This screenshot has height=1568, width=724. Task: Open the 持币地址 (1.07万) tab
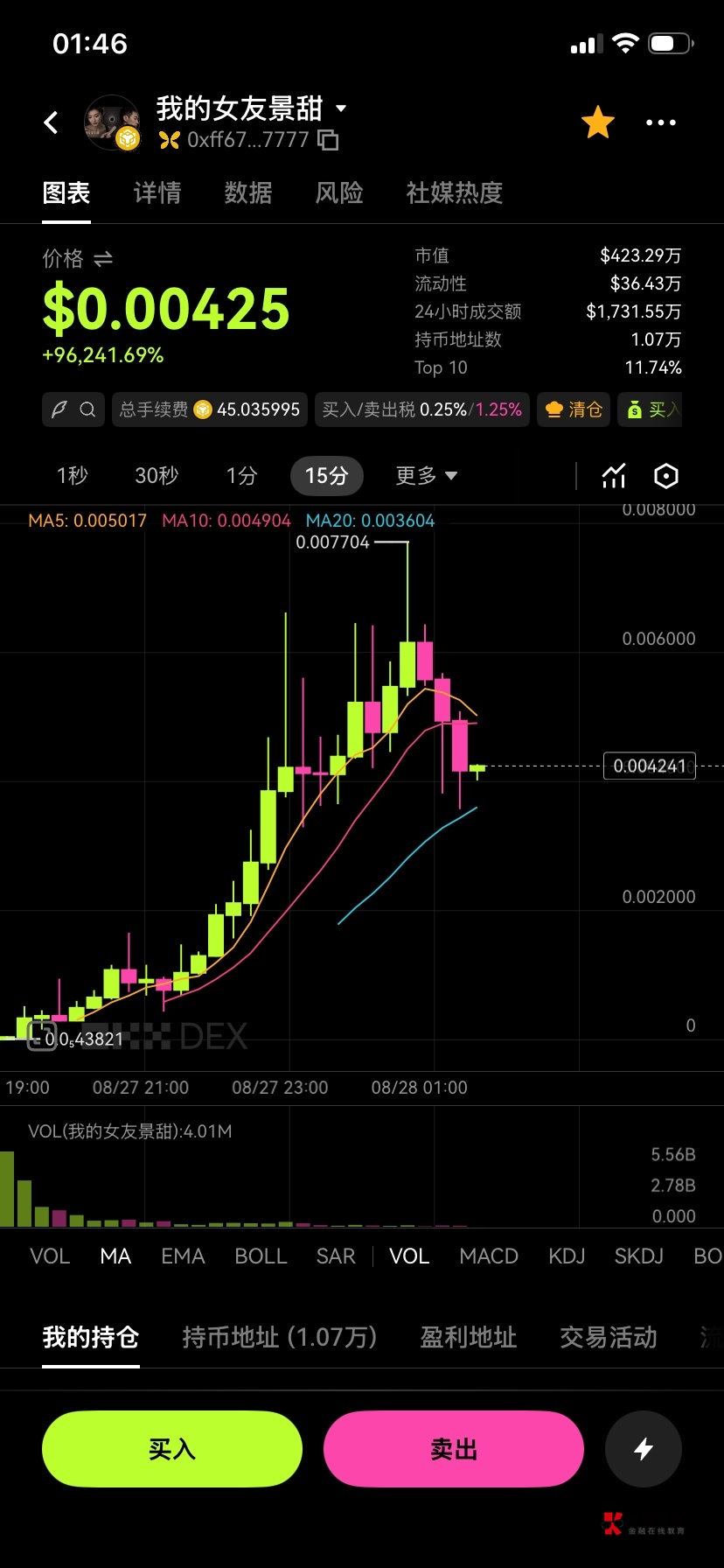tap(280, 1337)
